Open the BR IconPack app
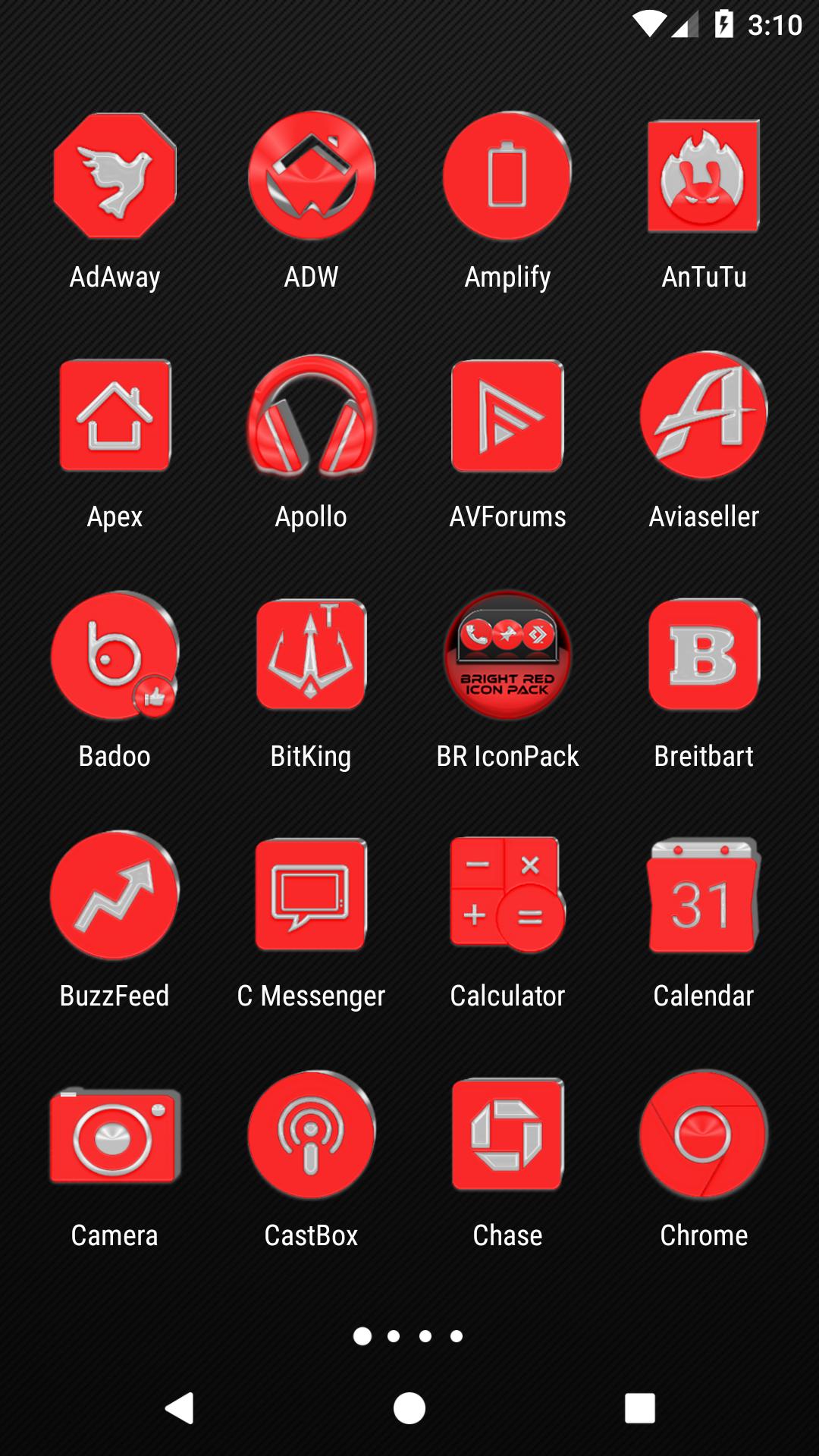The width and height of the screenshot is (819, 1456). click(x=507, y=655)
